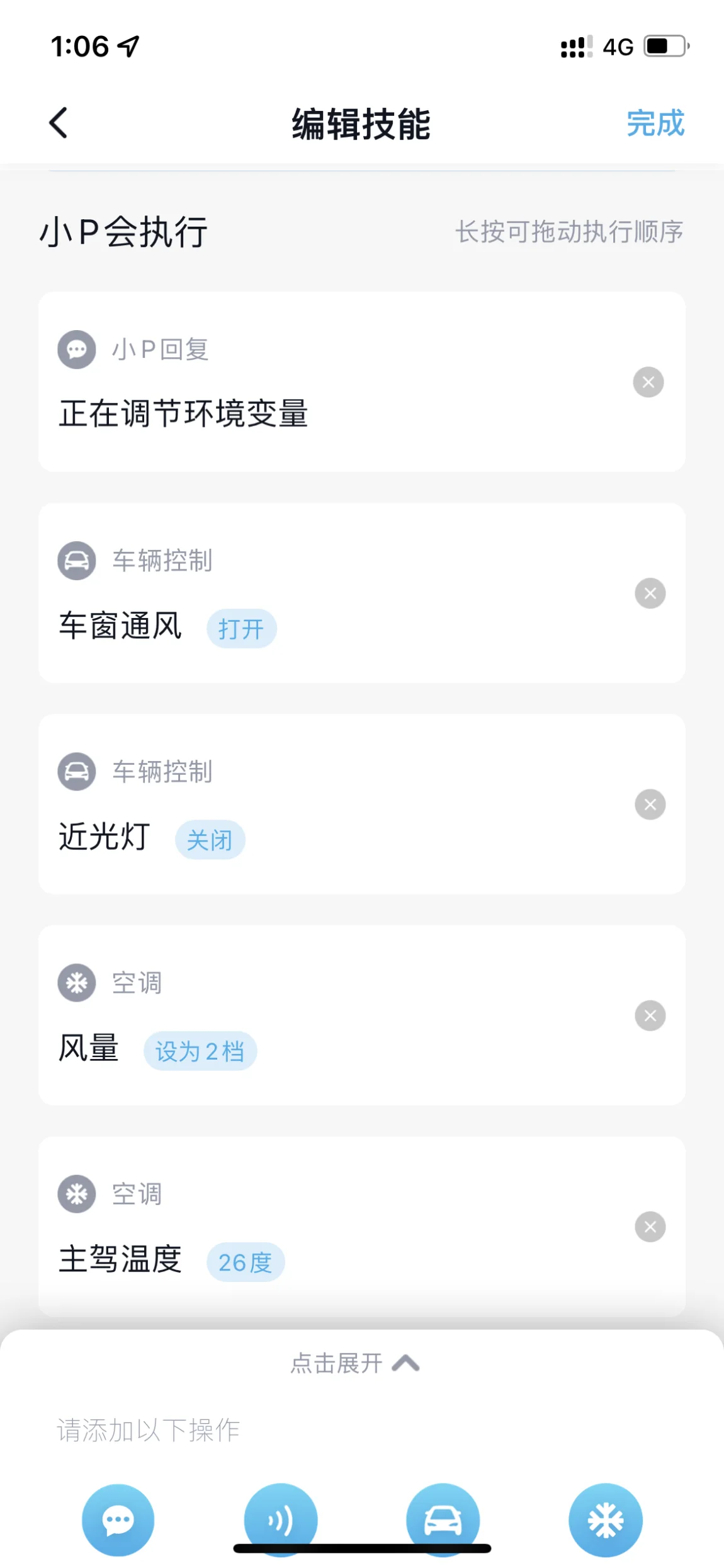
Task: Edit the reply text 正在调节环境变量
Action: pos(183,414)
